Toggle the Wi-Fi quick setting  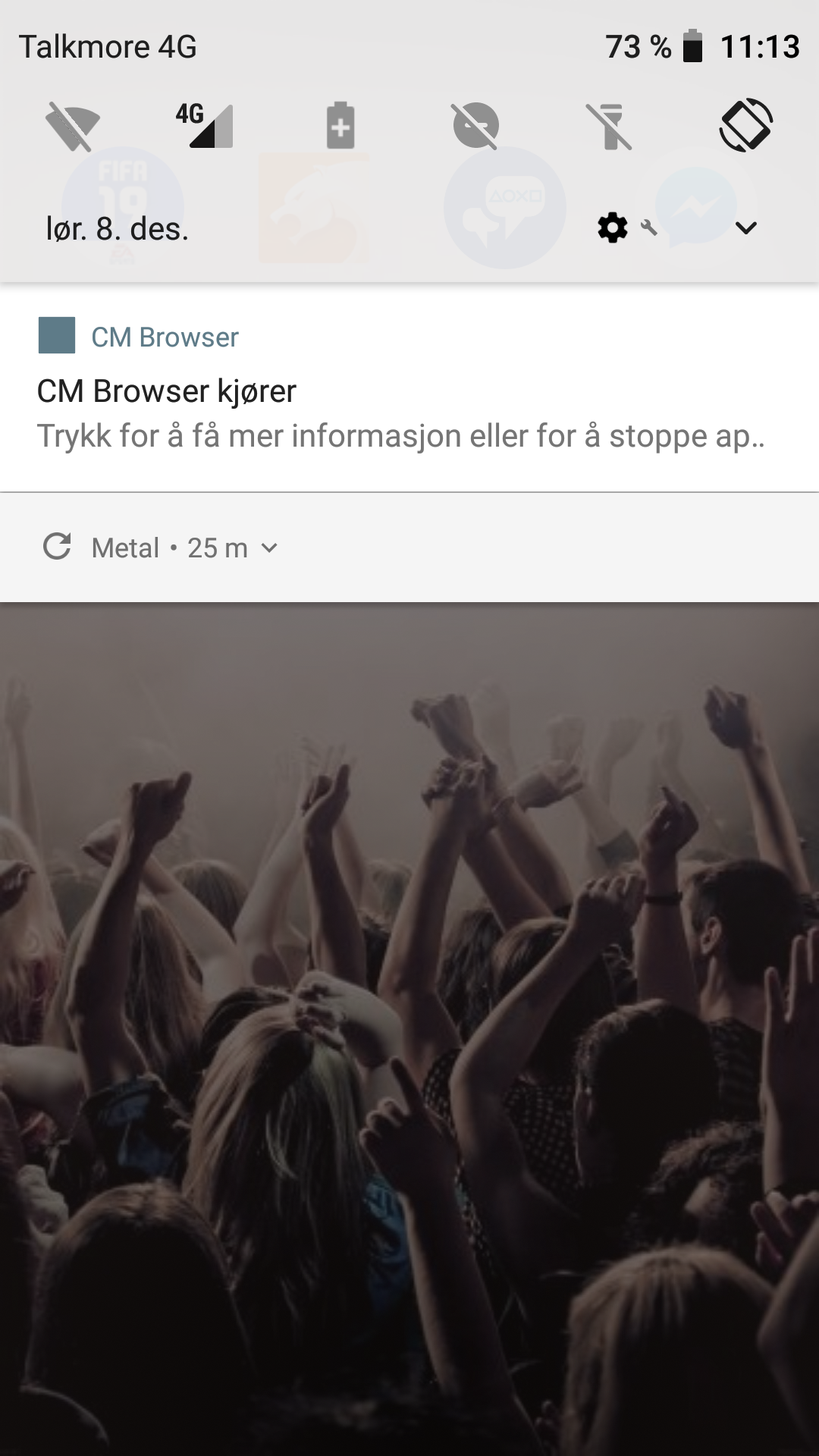coord(73,126)
